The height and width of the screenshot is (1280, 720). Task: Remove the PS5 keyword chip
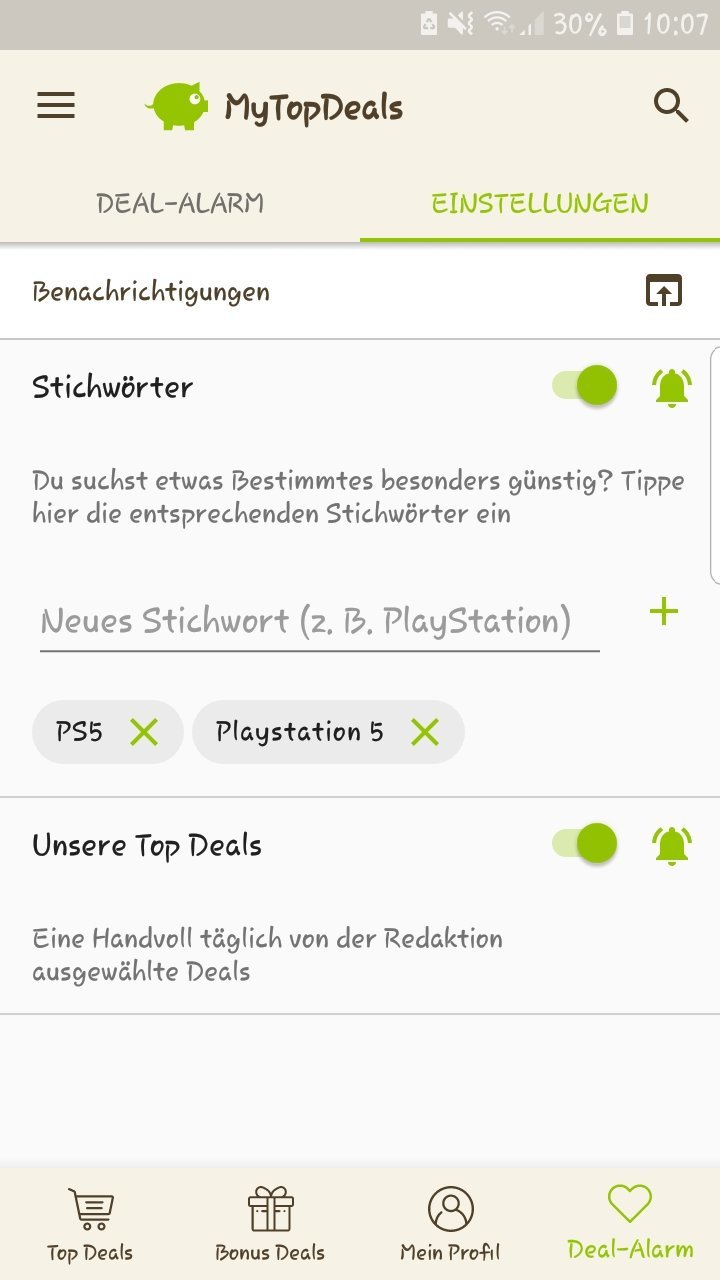[x=144, y=732]
